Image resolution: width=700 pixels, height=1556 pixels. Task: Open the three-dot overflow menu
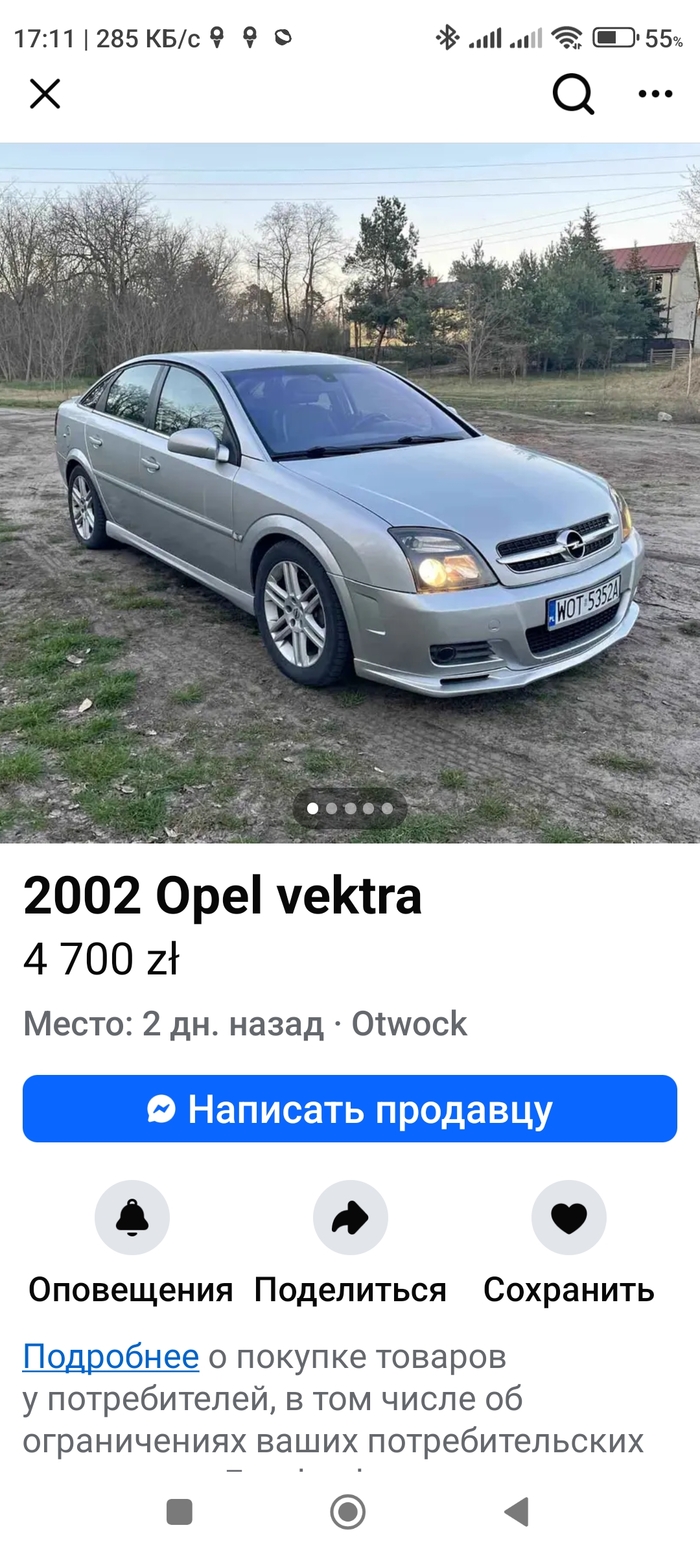coord(655,94)
